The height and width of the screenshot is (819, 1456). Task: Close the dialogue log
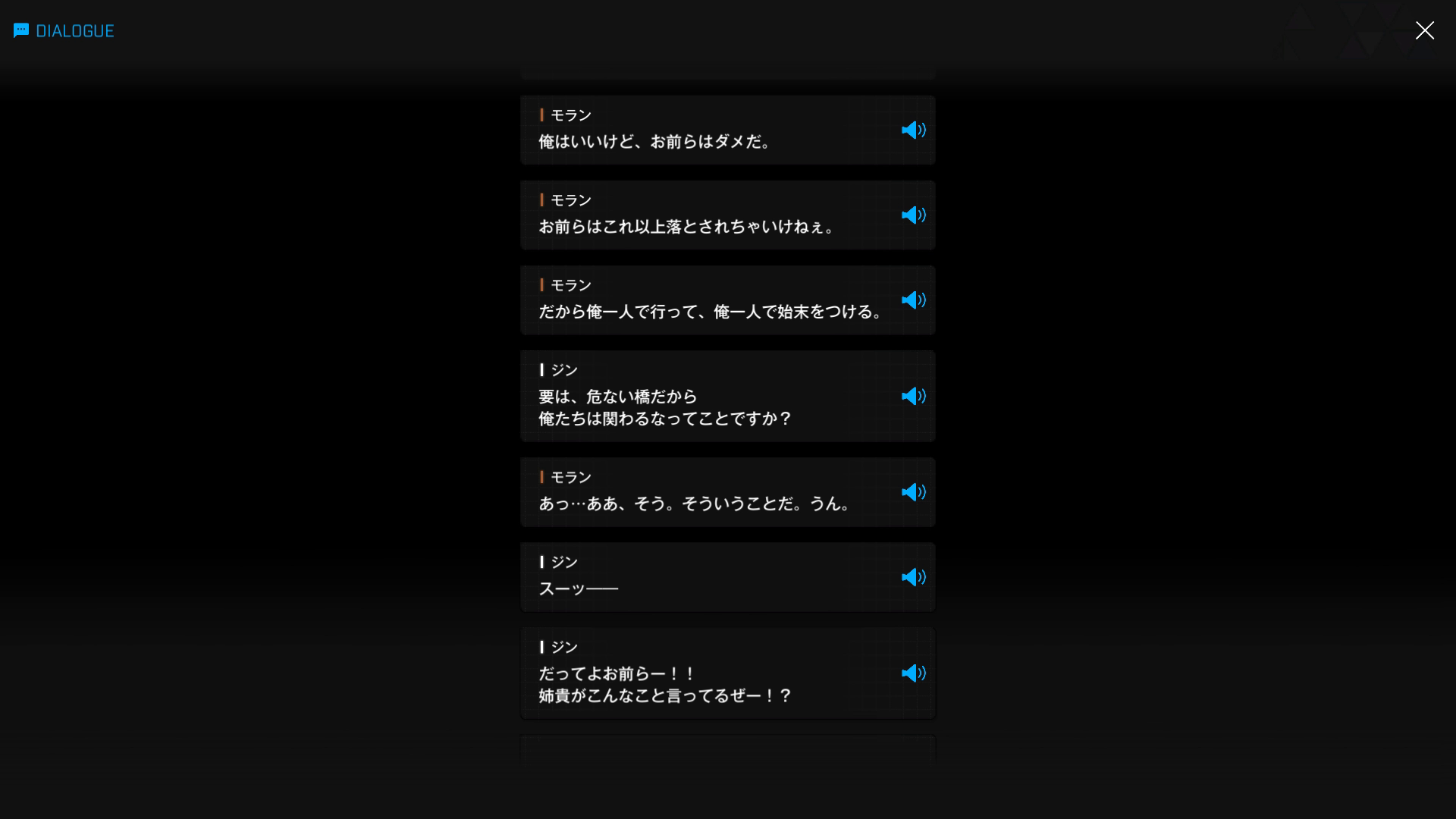[x=1424, y=30]
